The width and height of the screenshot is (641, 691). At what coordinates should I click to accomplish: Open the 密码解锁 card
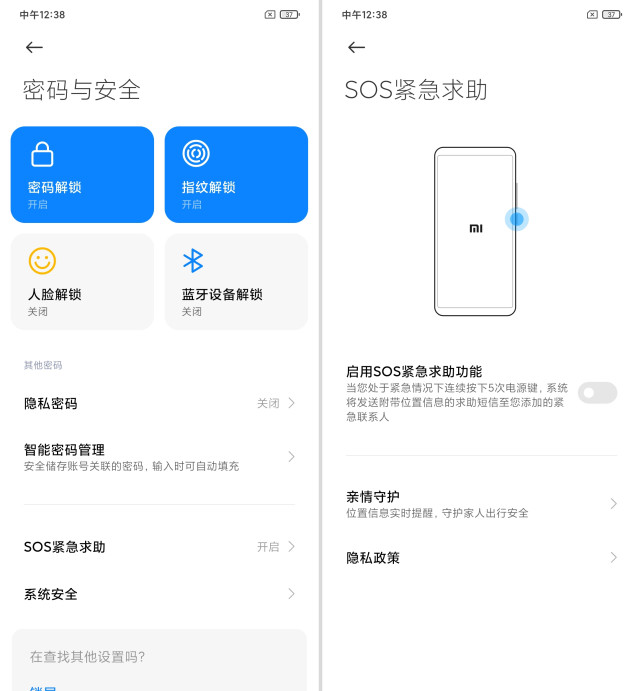coord(82,174)
